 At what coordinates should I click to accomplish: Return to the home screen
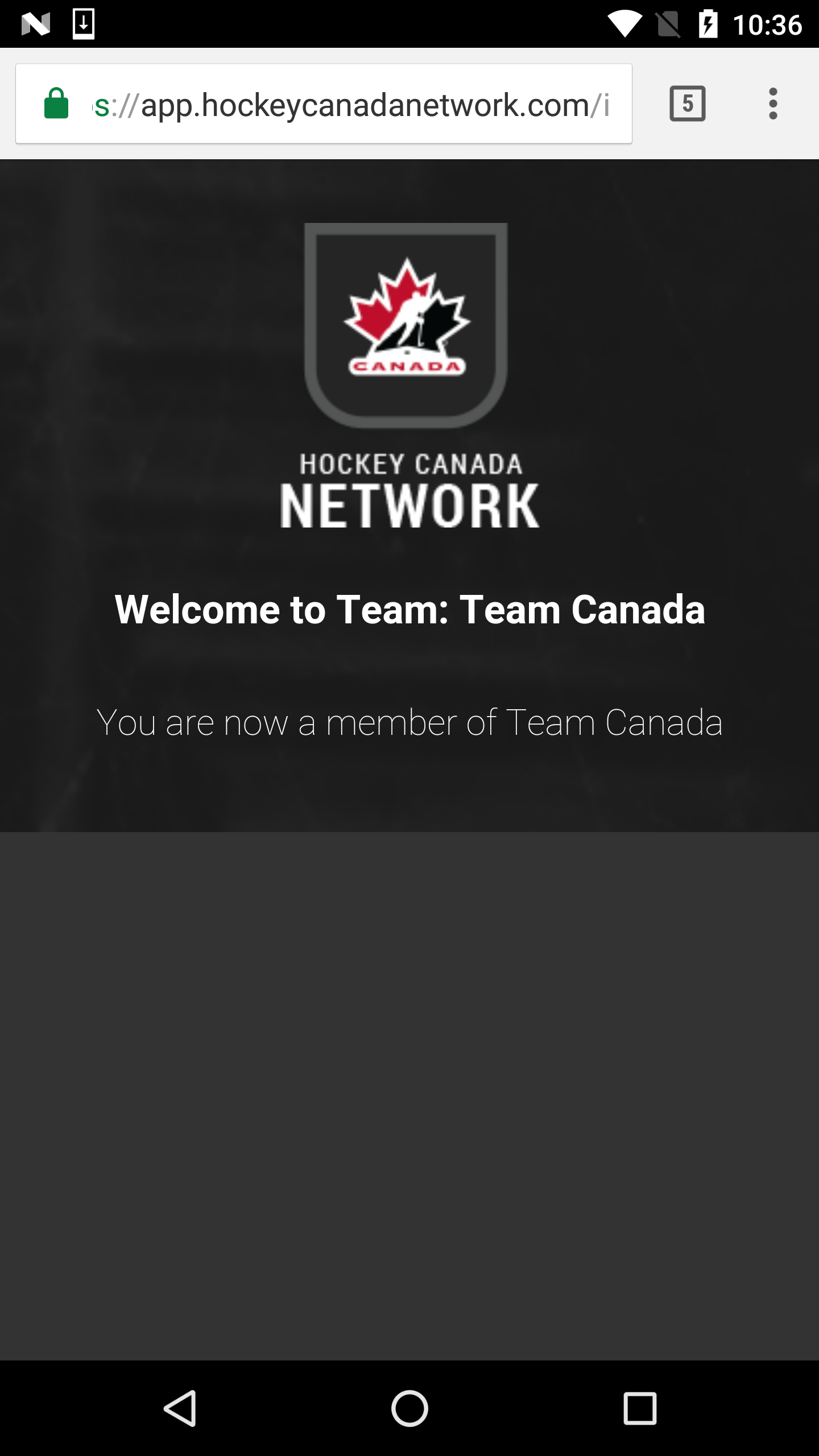(x=409, y=1408)
